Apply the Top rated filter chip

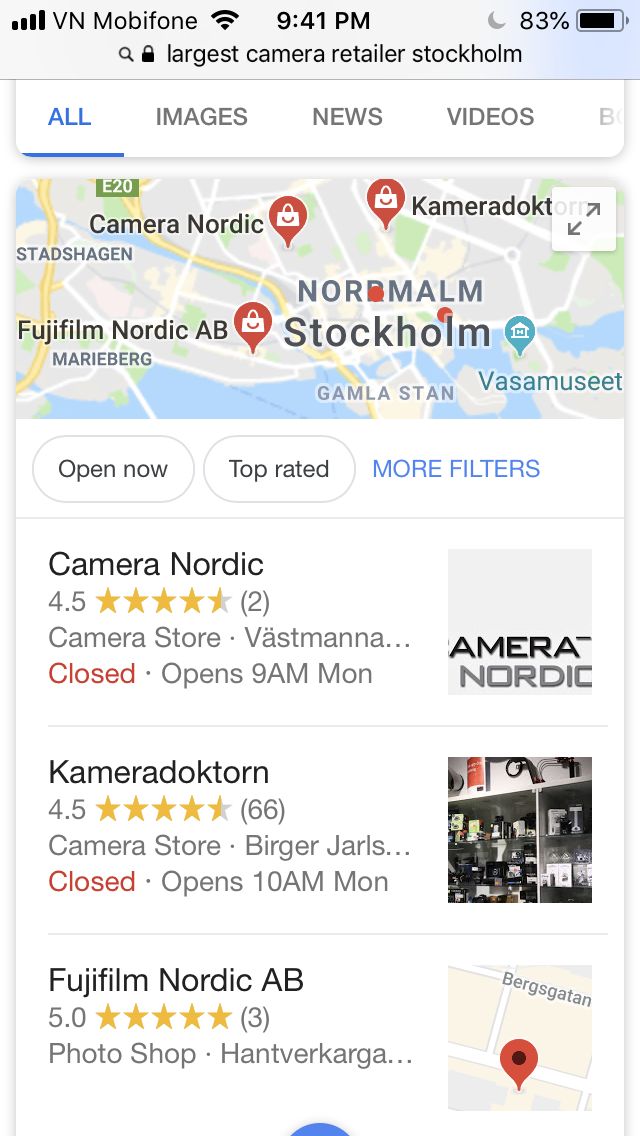[279, 469]
